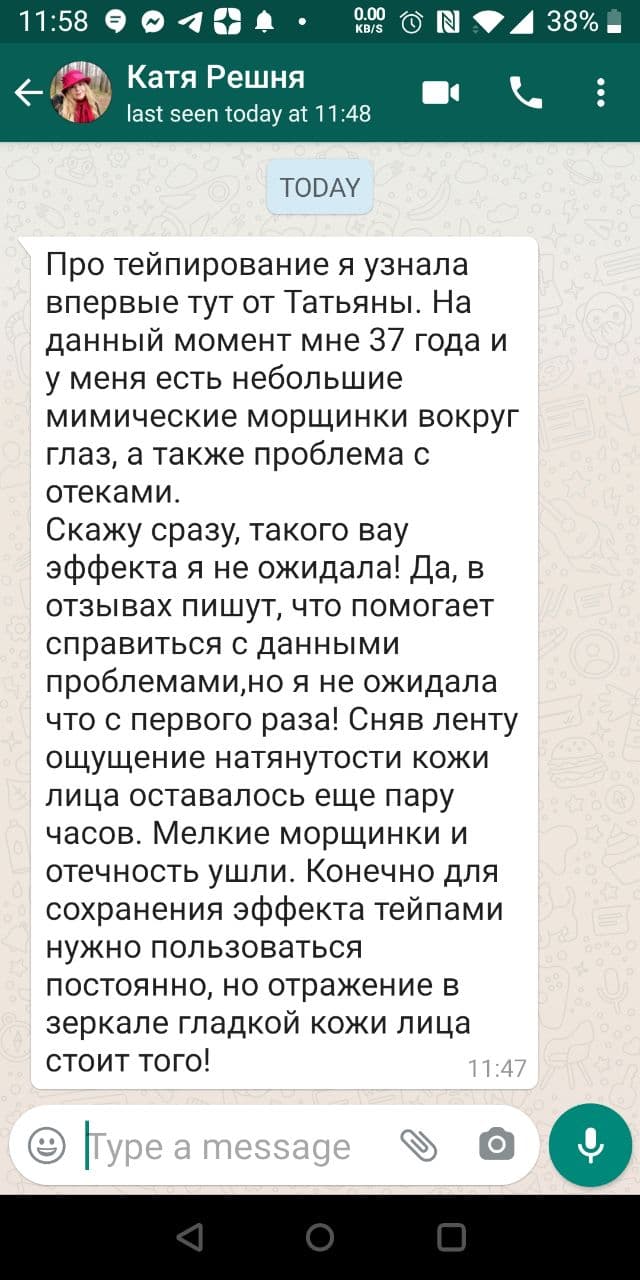This screenshot has height=1280, width=640.
Task: Go back to the chats list
Action: 28,94
